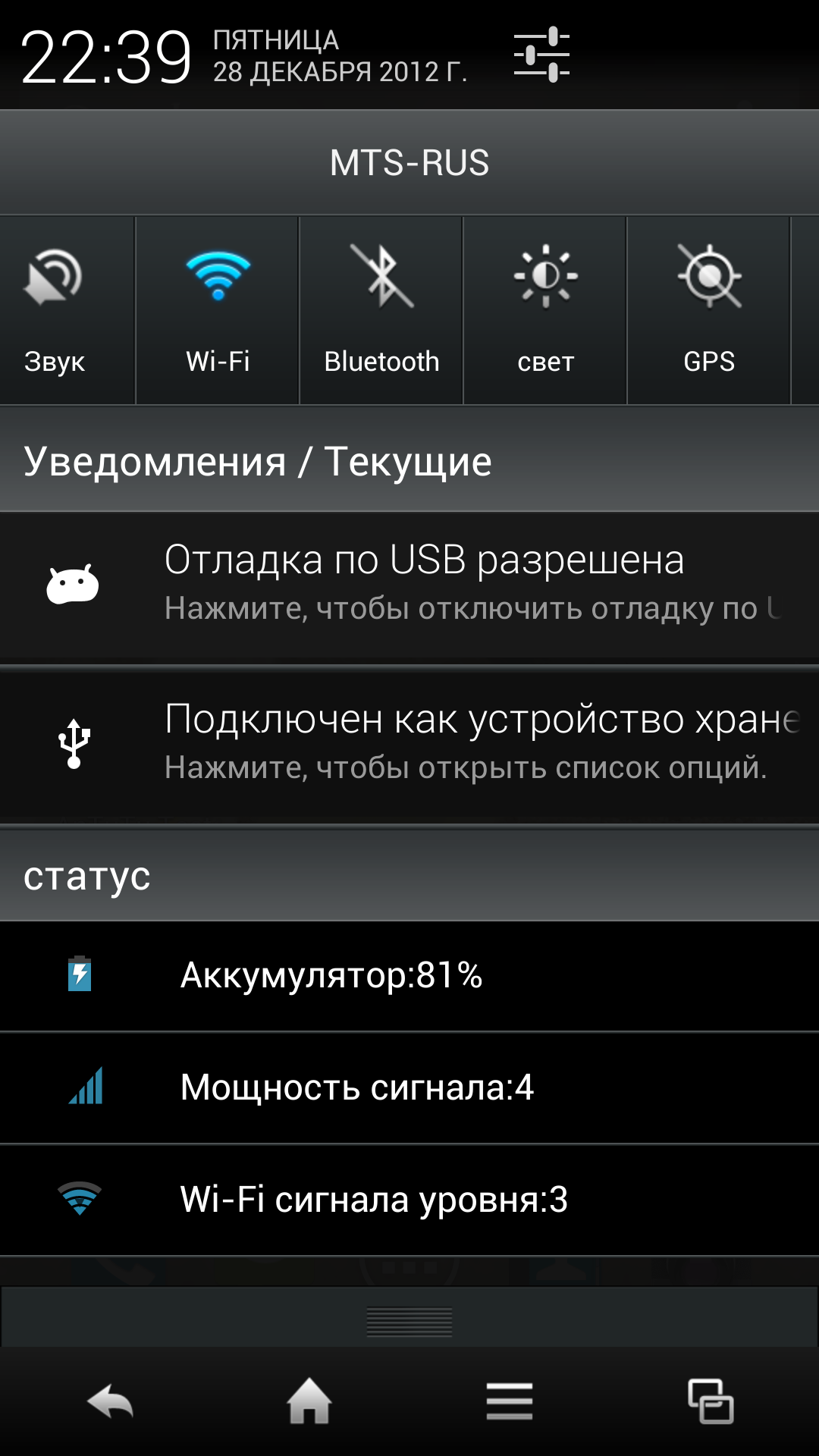Screen dimensions: 819x1456
Task: Open the menu button in the navigation bar
Action: coord(510,1401)
